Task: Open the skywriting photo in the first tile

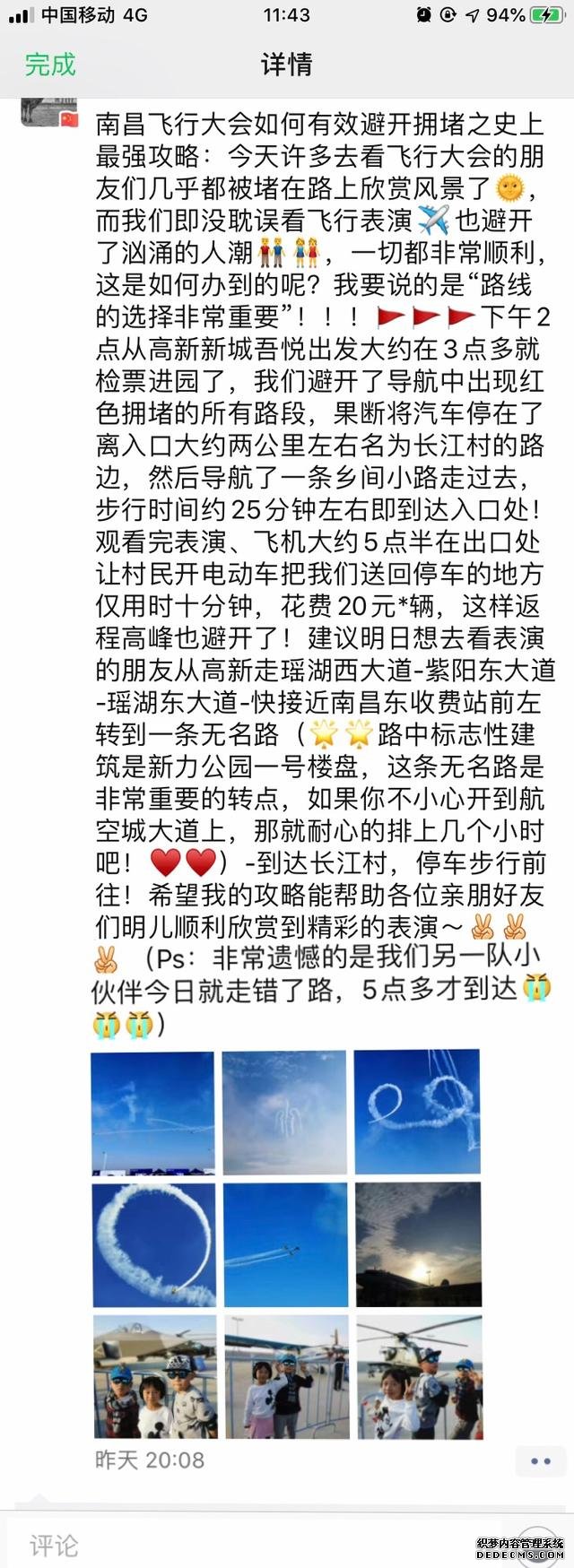Action: 153,1112
